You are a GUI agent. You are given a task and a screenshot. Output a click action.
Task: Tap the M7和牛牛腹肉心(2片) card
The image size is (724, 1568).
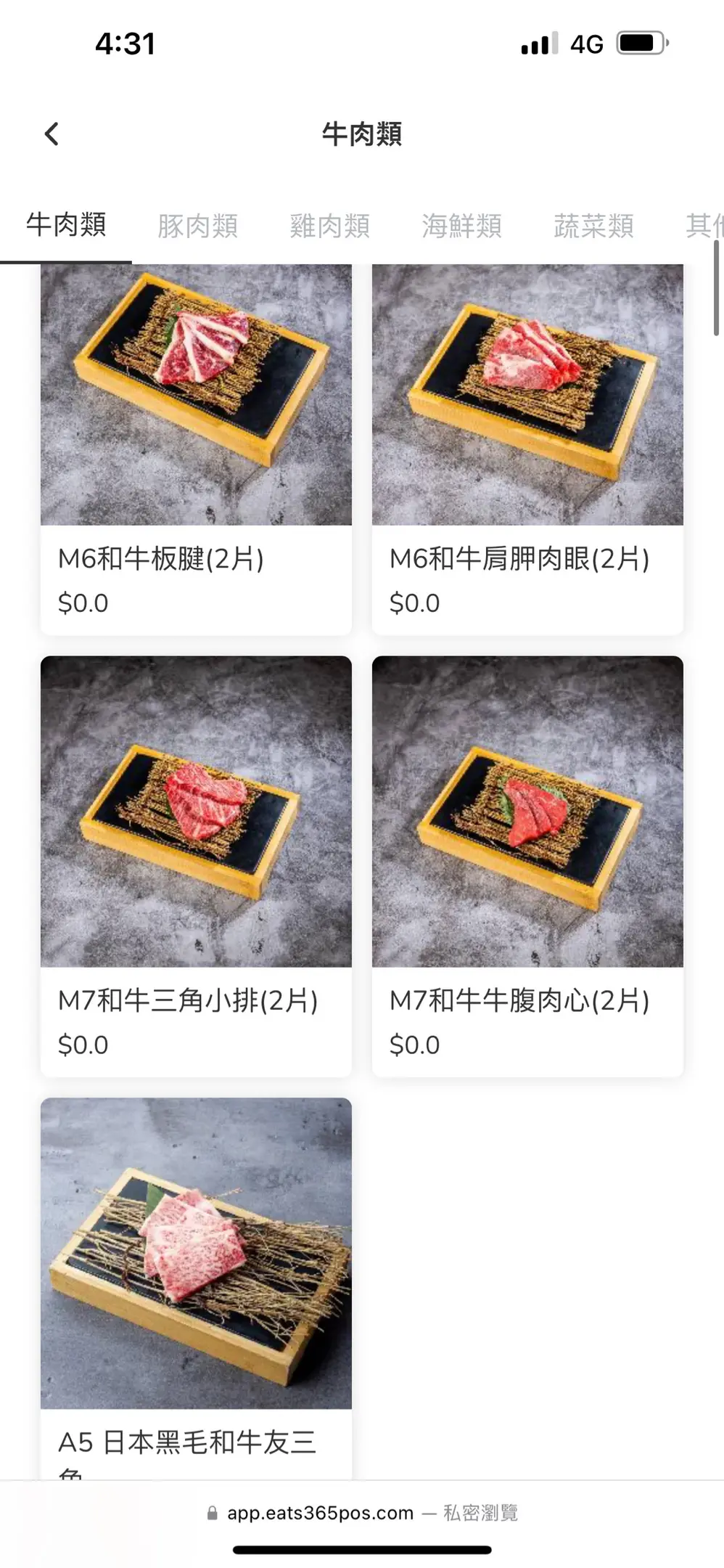click(527, 864)
